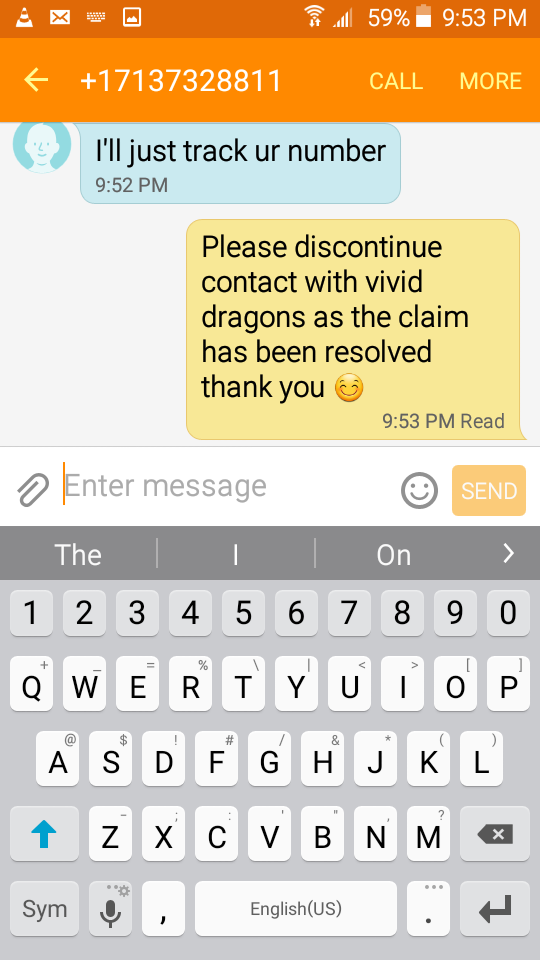Toggle the shift key on keyboard

[x=44, y=834]
